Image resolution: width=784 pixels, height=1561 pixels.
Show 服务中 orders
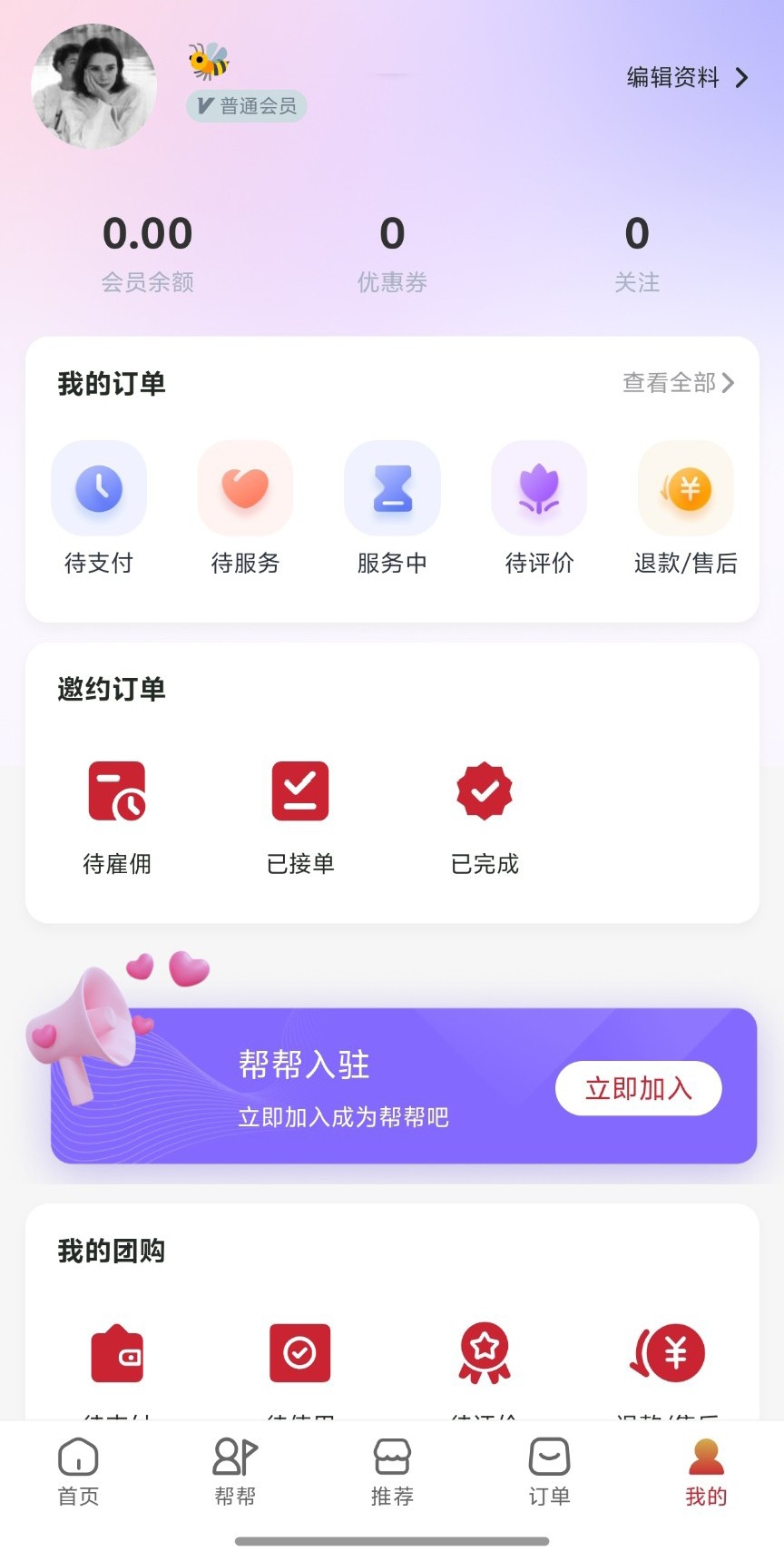click(x=392, y=508)
